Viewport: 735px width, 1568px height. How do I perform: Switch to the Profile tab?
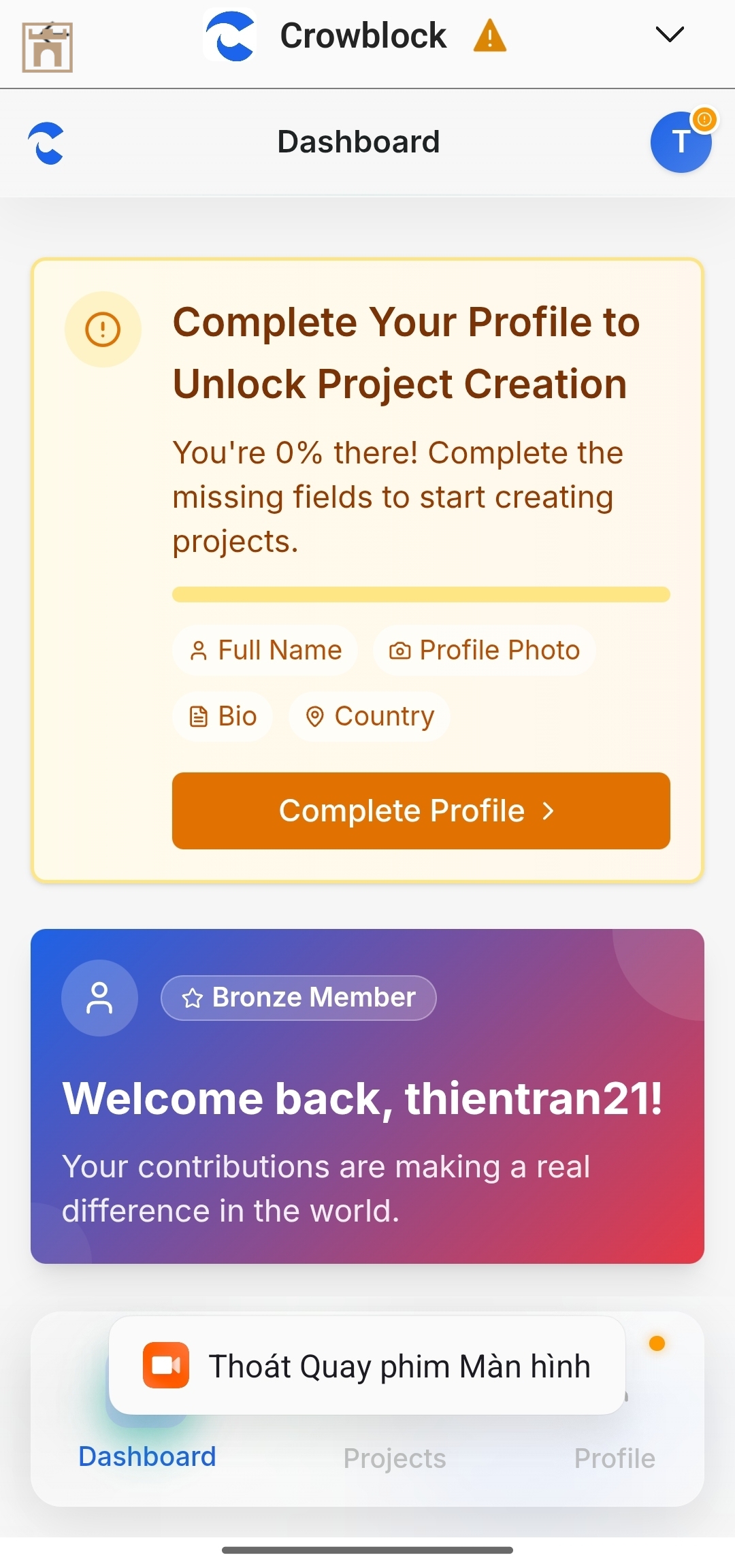[614, 1458]
